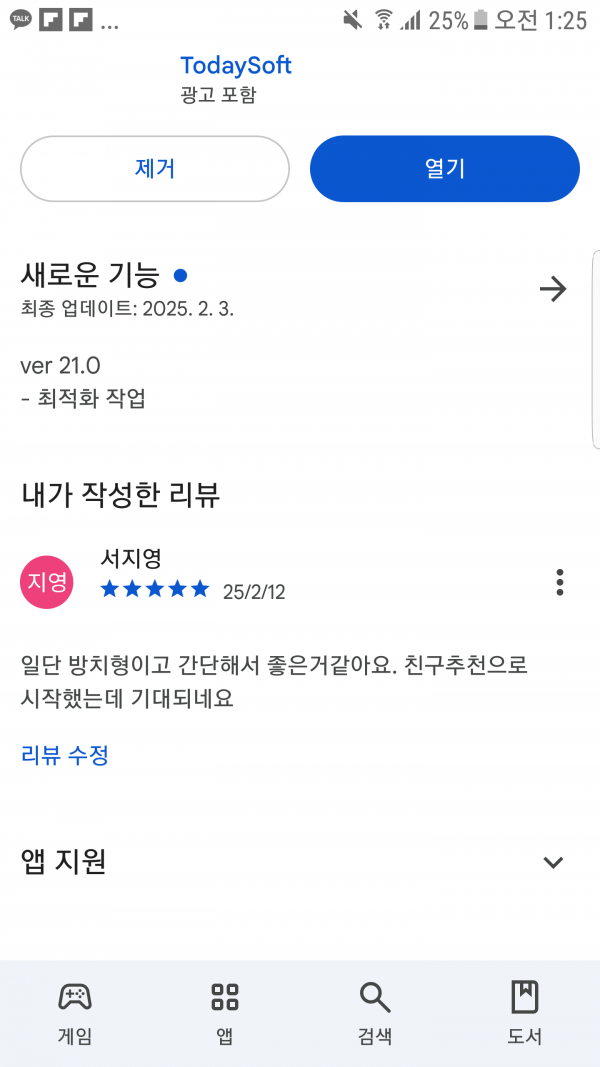The image size is (600, 1067).
Task: Go to the 검색 tab
Action: pyautogui.click(x=375, y=1013)
